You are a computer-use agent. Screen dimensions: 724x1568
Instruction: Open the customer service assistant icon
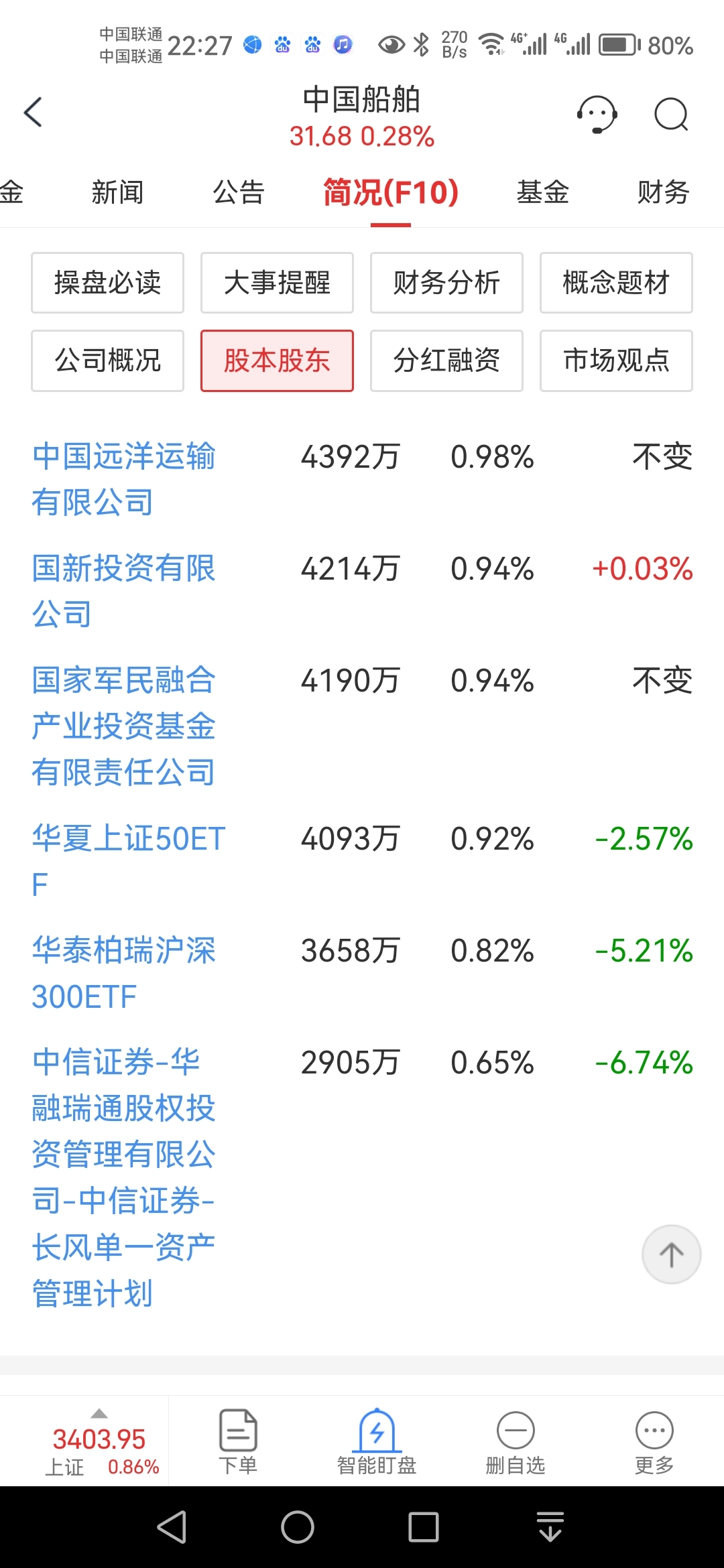pyautogui.click(x=596, y=114)
